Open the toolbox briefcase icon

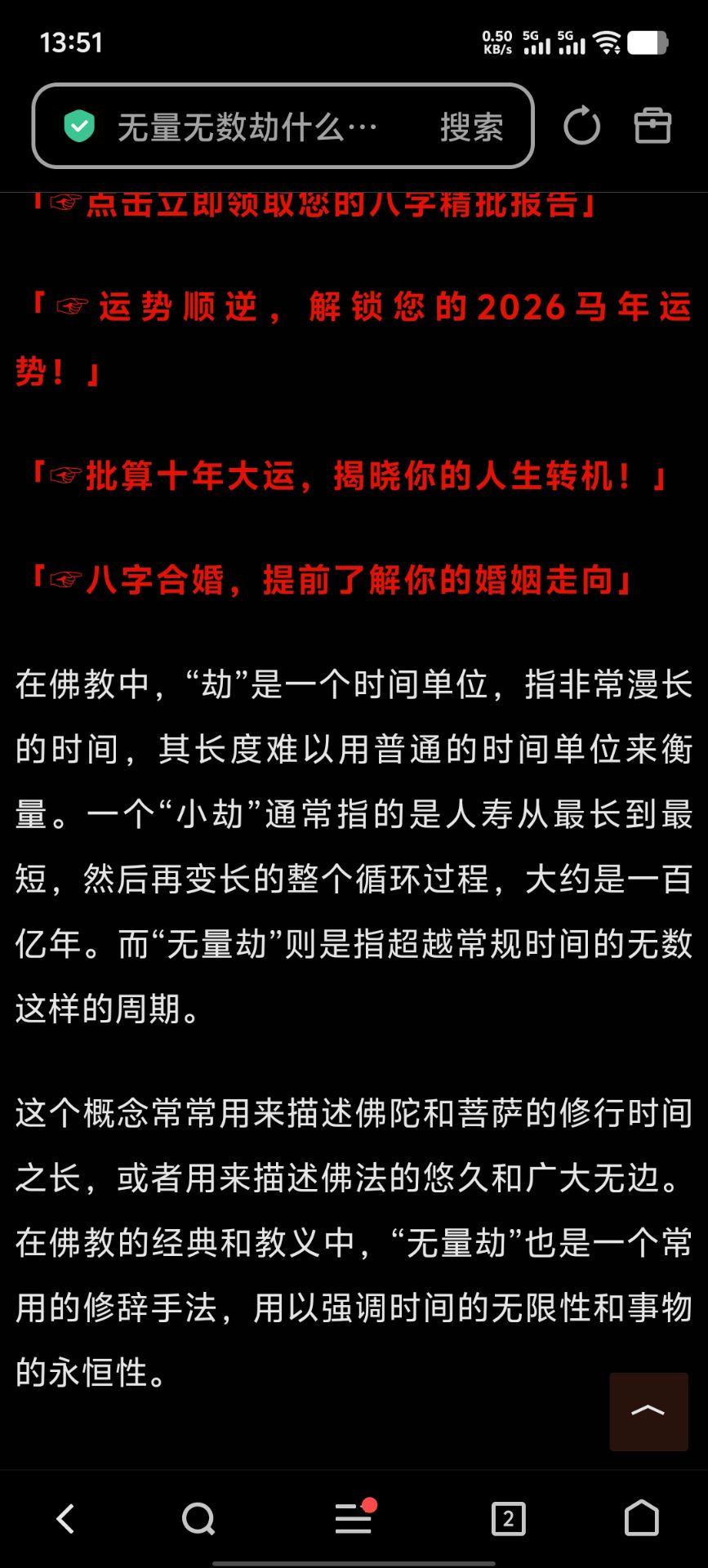652,126
